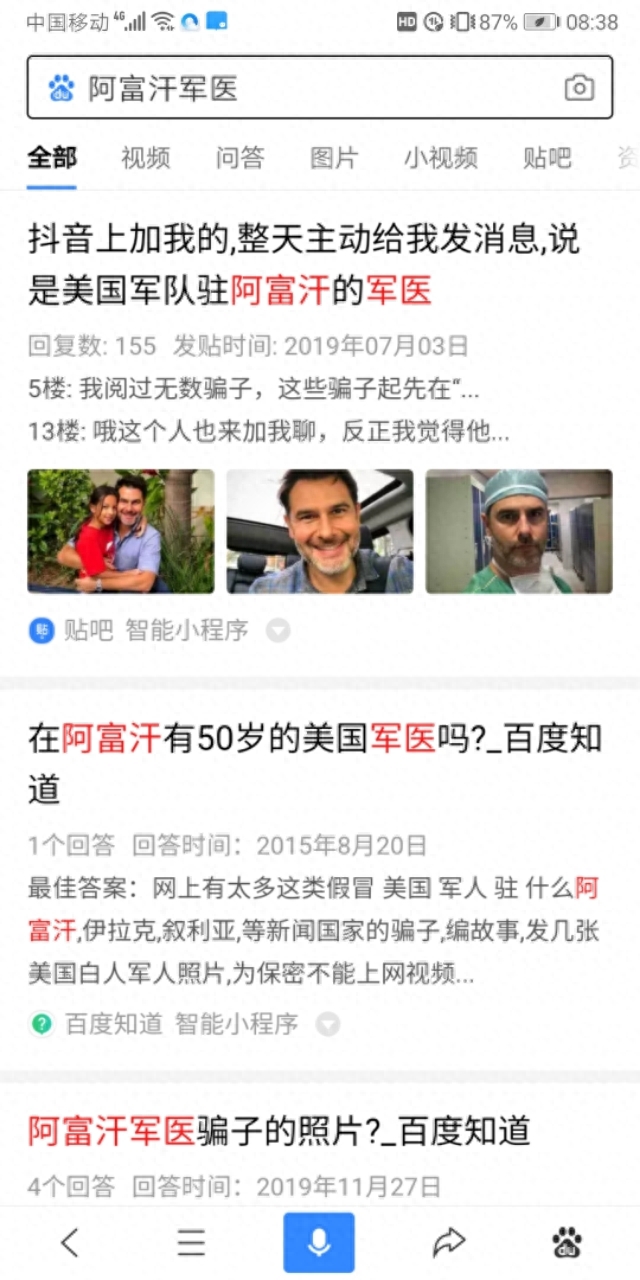Go to Baidu home paw icon
The height and width of the screenshot is (1280, 640).
point(567,1242)
